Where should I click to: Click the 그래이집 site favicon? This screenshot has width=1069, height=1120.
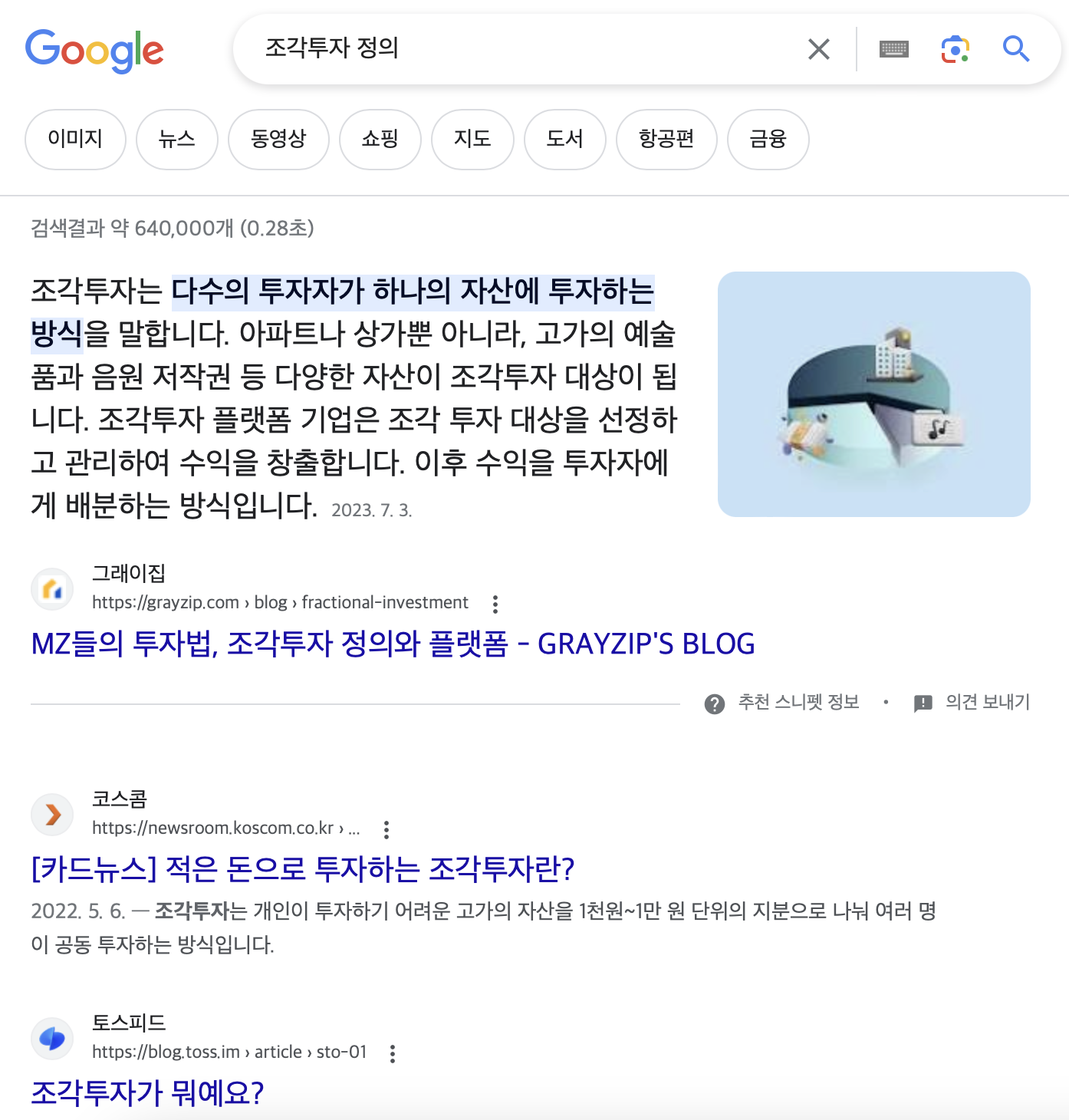[x=52, y=588]
